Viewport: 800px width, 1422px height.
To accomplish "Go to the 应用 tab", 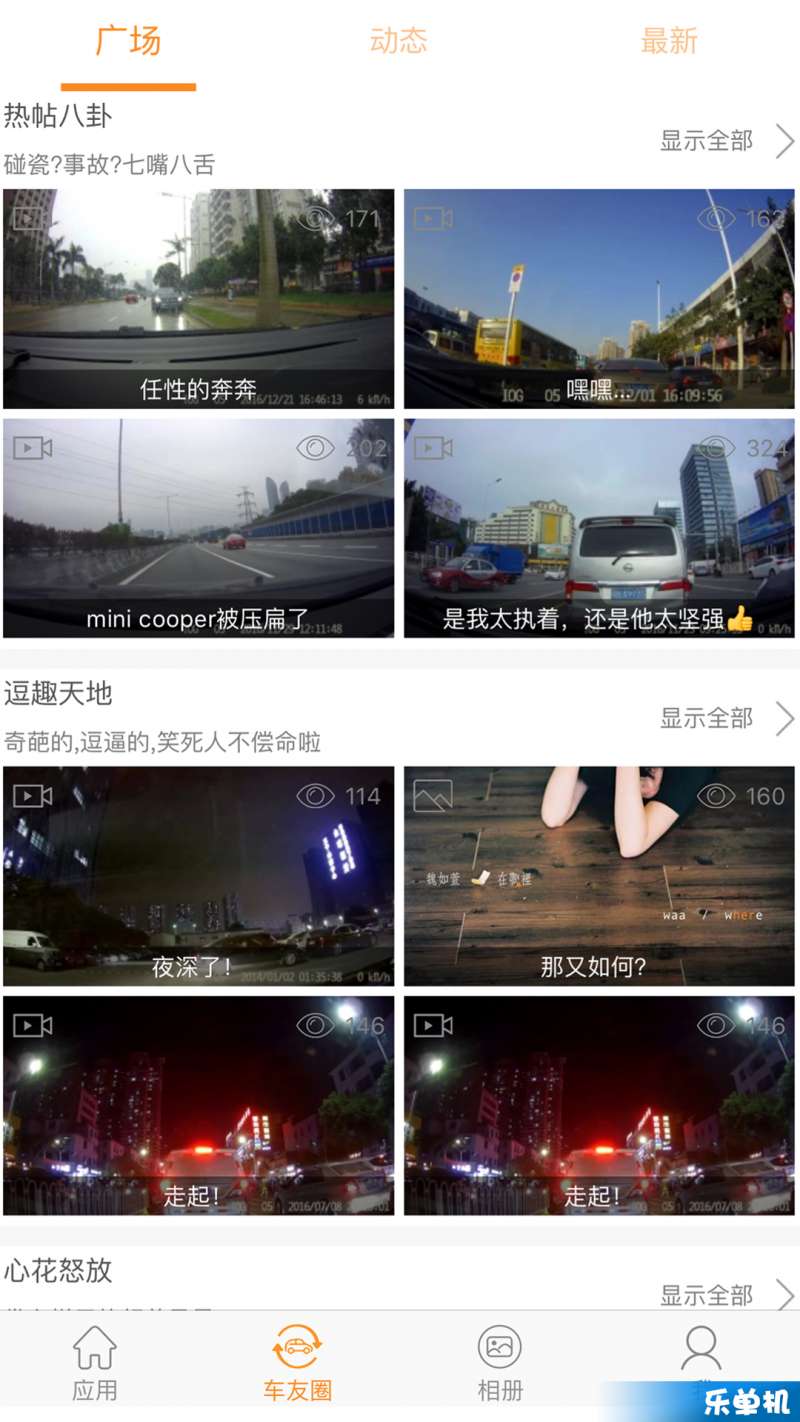I will pos(95,1363).
